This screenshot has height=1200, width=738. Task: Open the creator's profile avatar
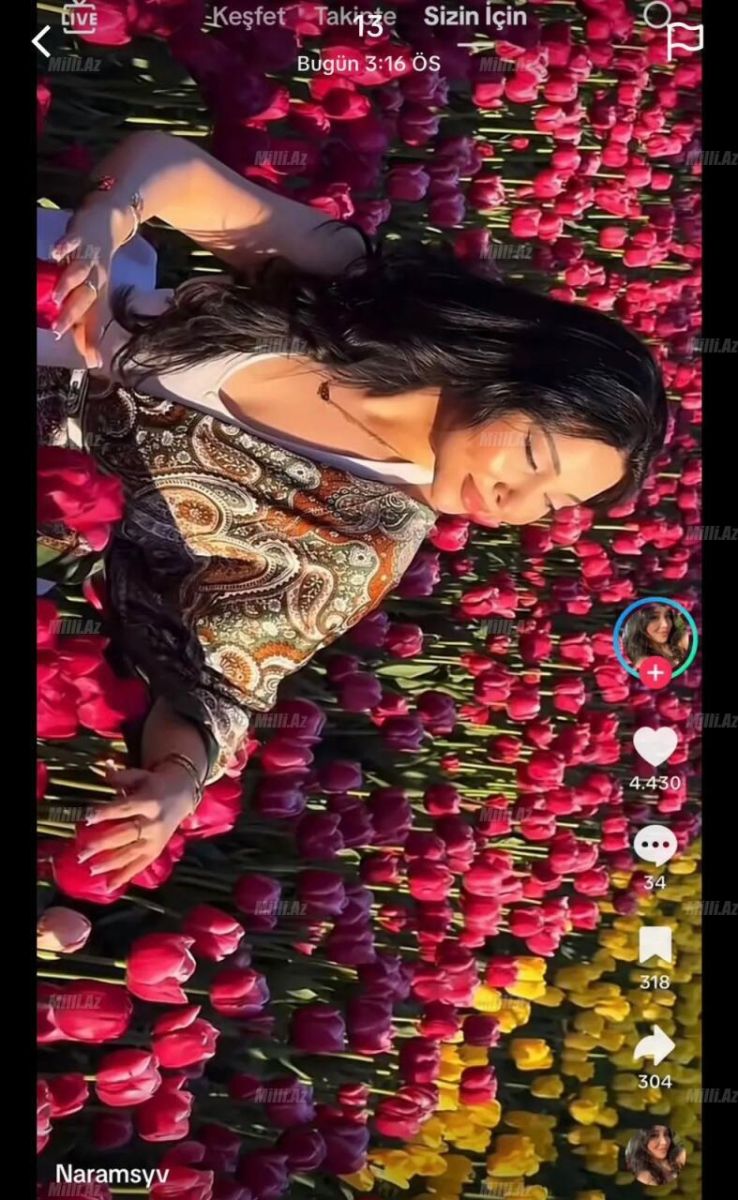[x=654, y=636]
